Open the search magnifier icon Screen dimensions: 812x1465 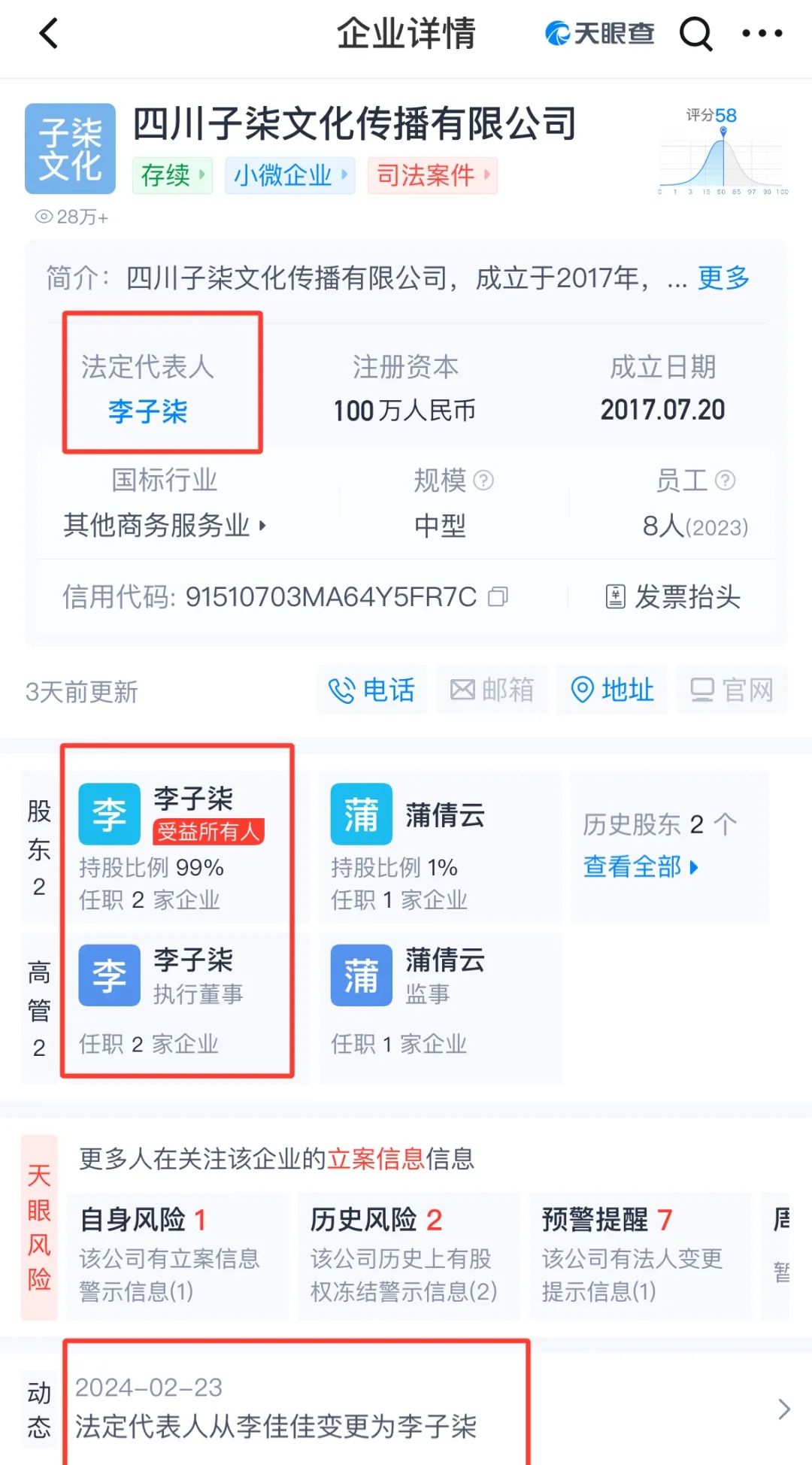point(695,34)
